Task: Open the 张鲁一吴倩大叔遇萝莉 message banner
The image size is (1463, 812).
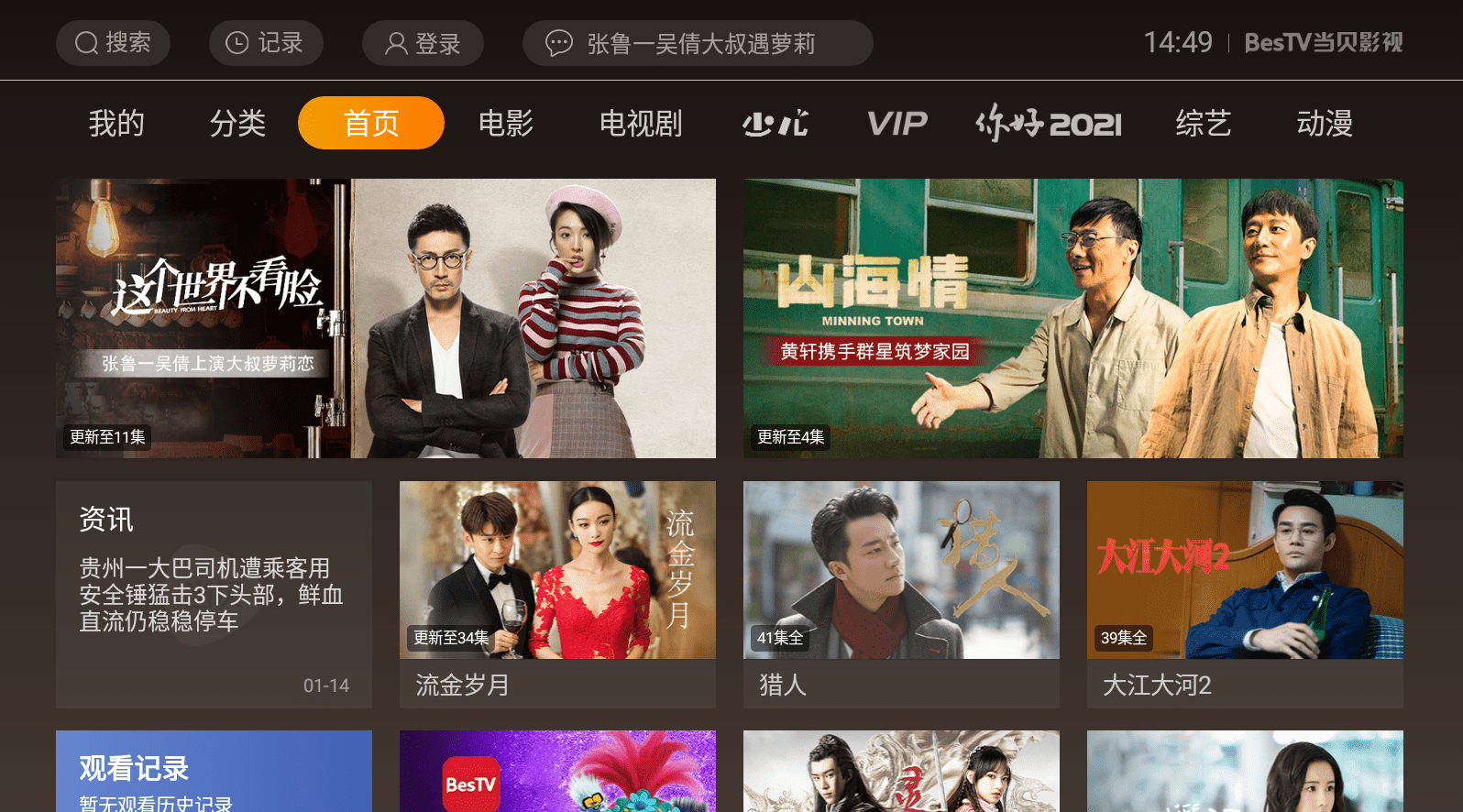Action: point(697,43)
